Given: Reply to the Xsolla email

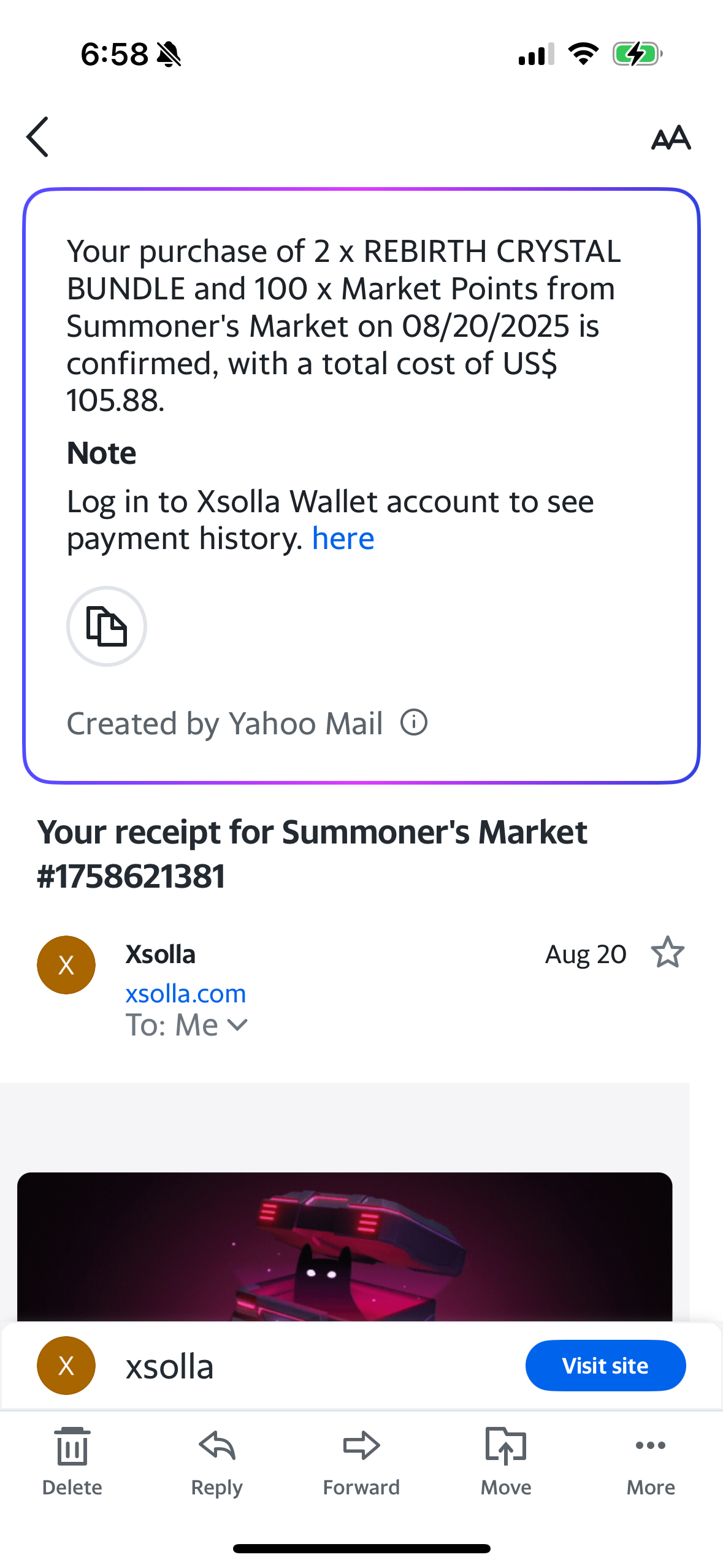Looking at the screenshot, I should click(x=217, y=1461).
